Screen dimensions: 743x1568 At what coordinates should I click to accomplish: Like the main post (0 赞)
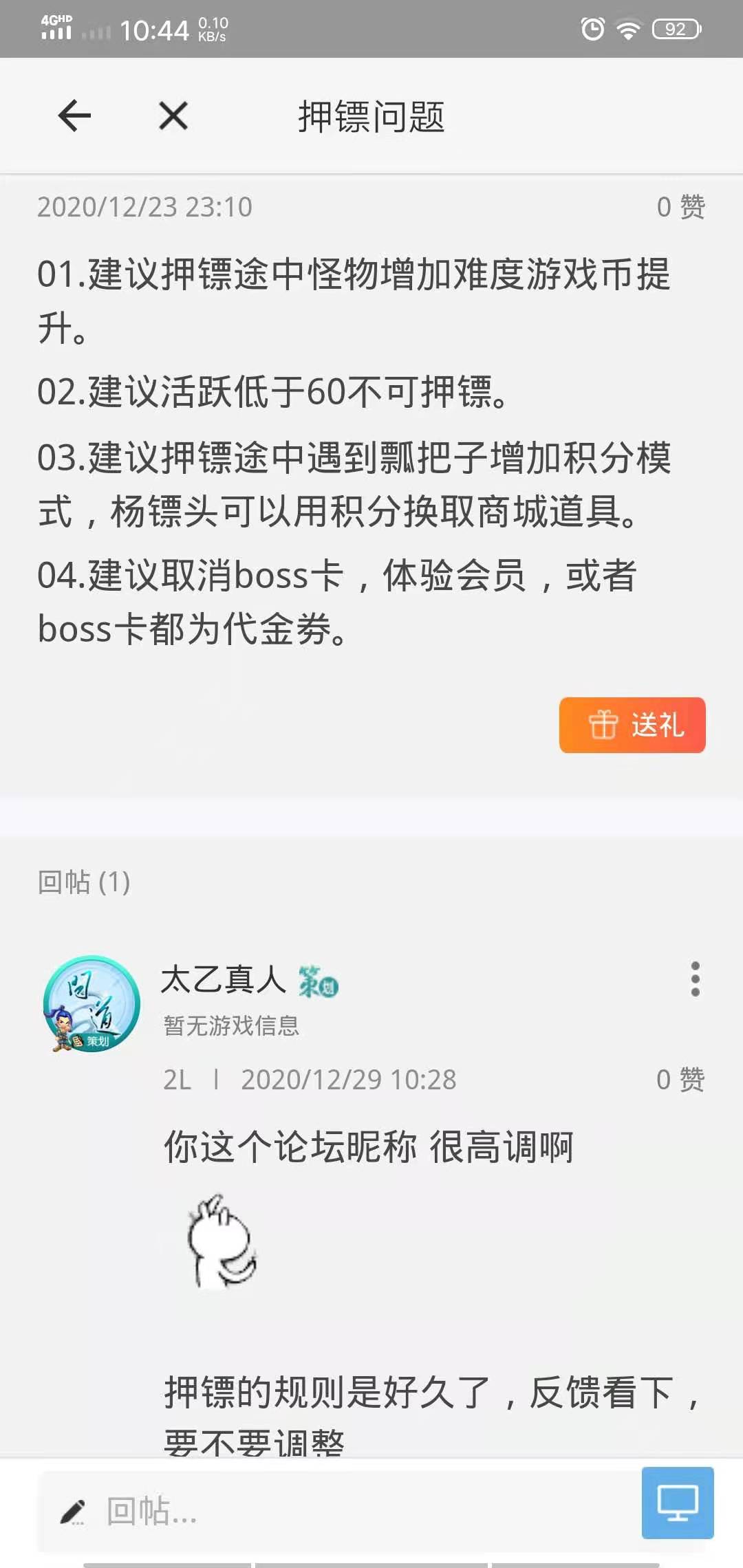click(x=680, y=207)
